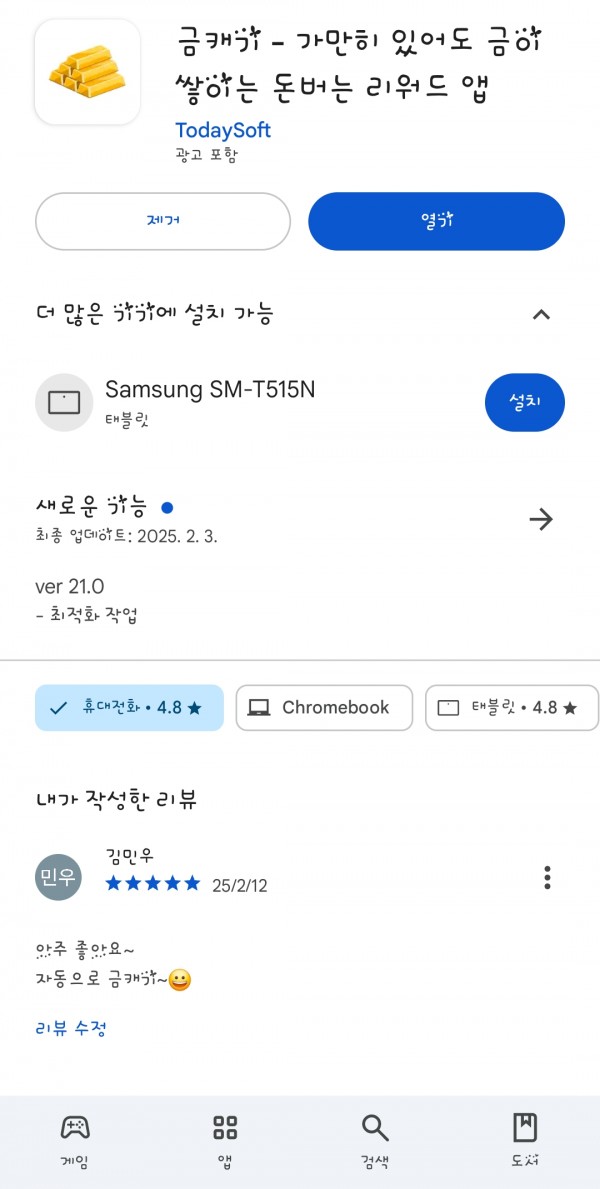The width and height of the screenshot is (600, 1189).
Task: Switch to the 게임 tab
Action: 74,1142
